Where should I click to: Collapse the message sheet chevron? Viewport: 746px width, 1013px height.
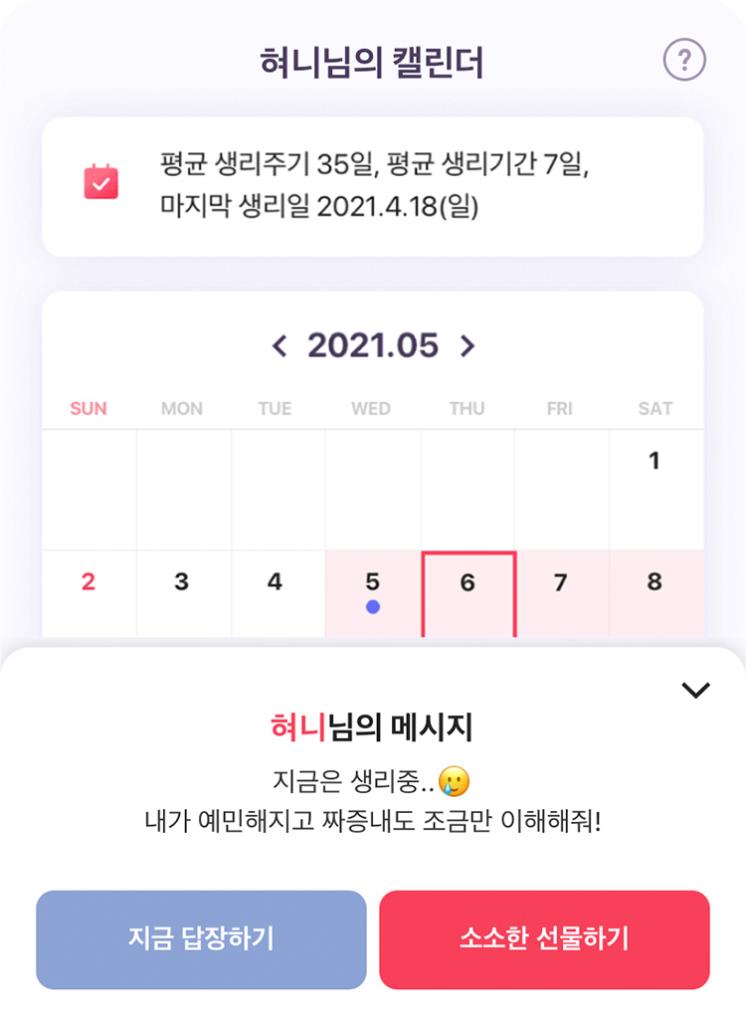click(x=694, y=689)
